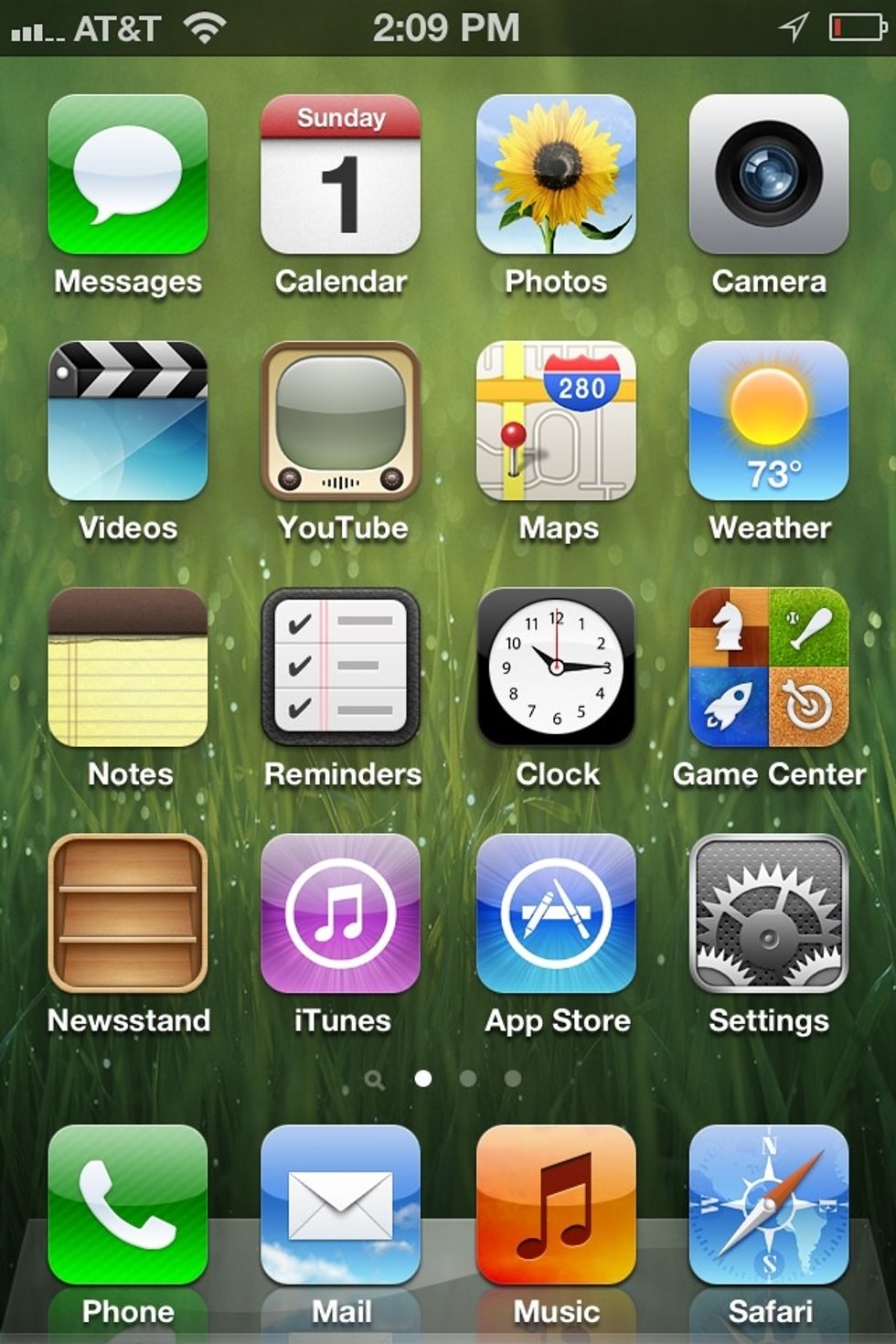The image size is (896, 1344).
Task: Launch the Reminders app
Action: (341, 667)
